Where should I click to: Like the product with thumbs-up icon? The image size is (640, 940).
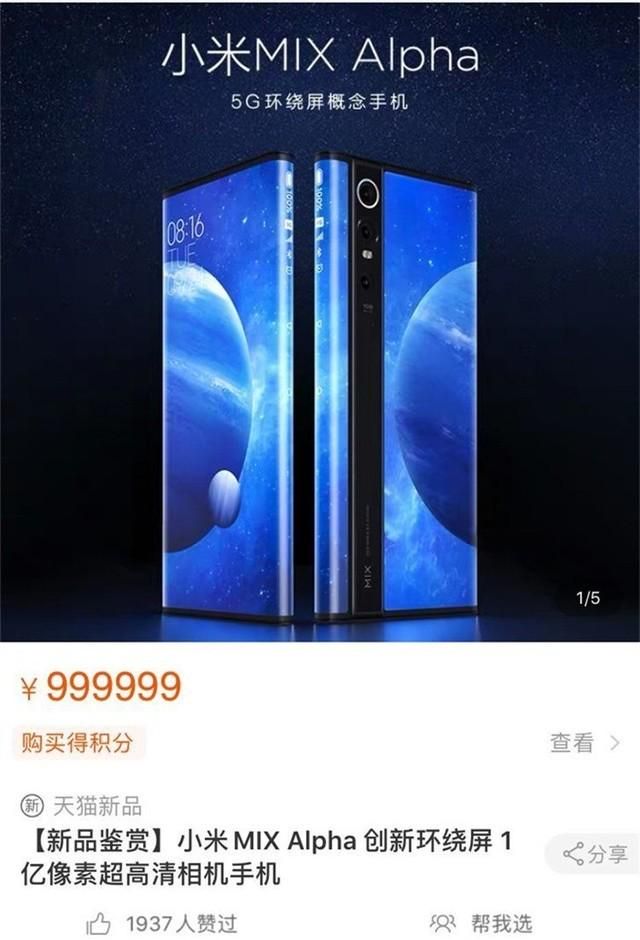click(100, 922)
